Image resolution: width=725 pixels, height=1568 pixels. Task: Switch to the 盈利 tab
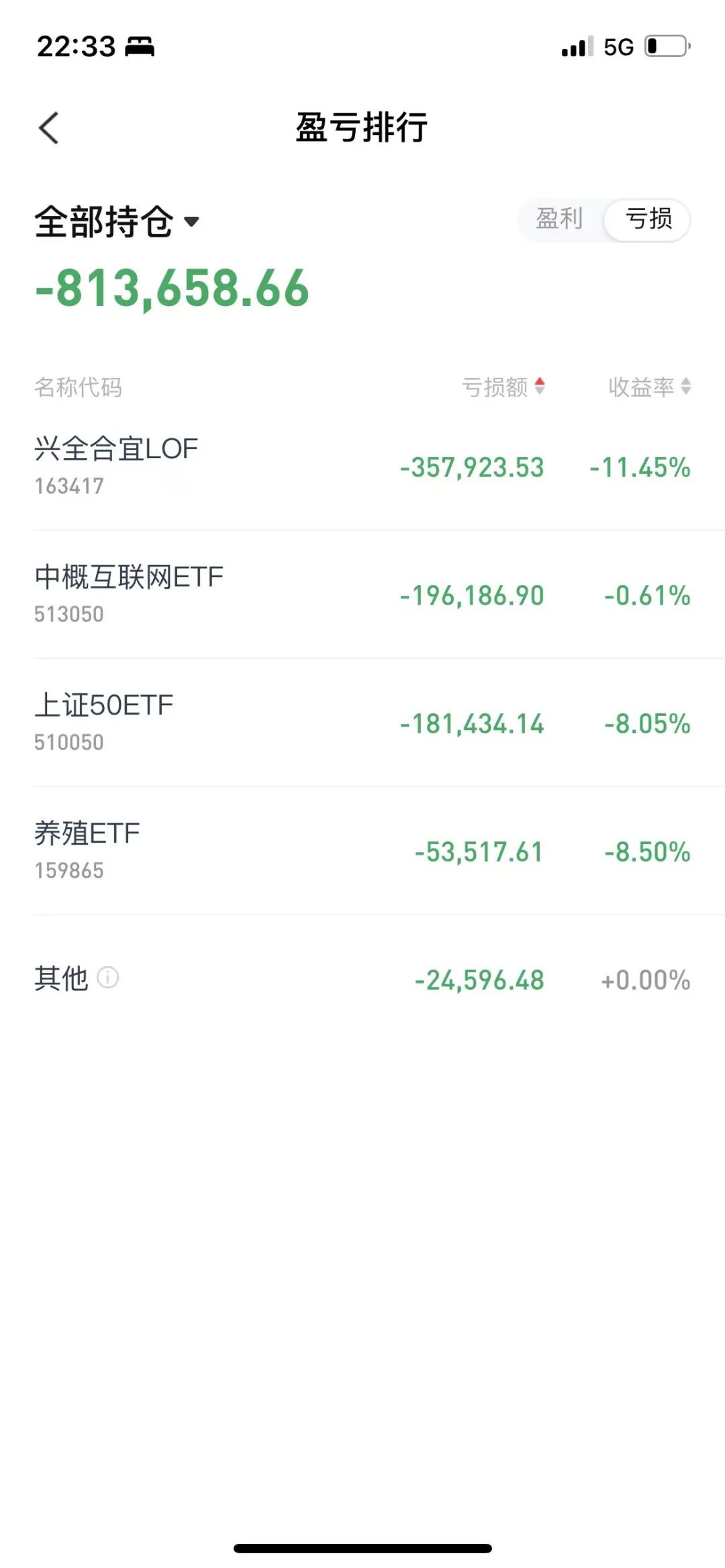click(x=559, y=219)
